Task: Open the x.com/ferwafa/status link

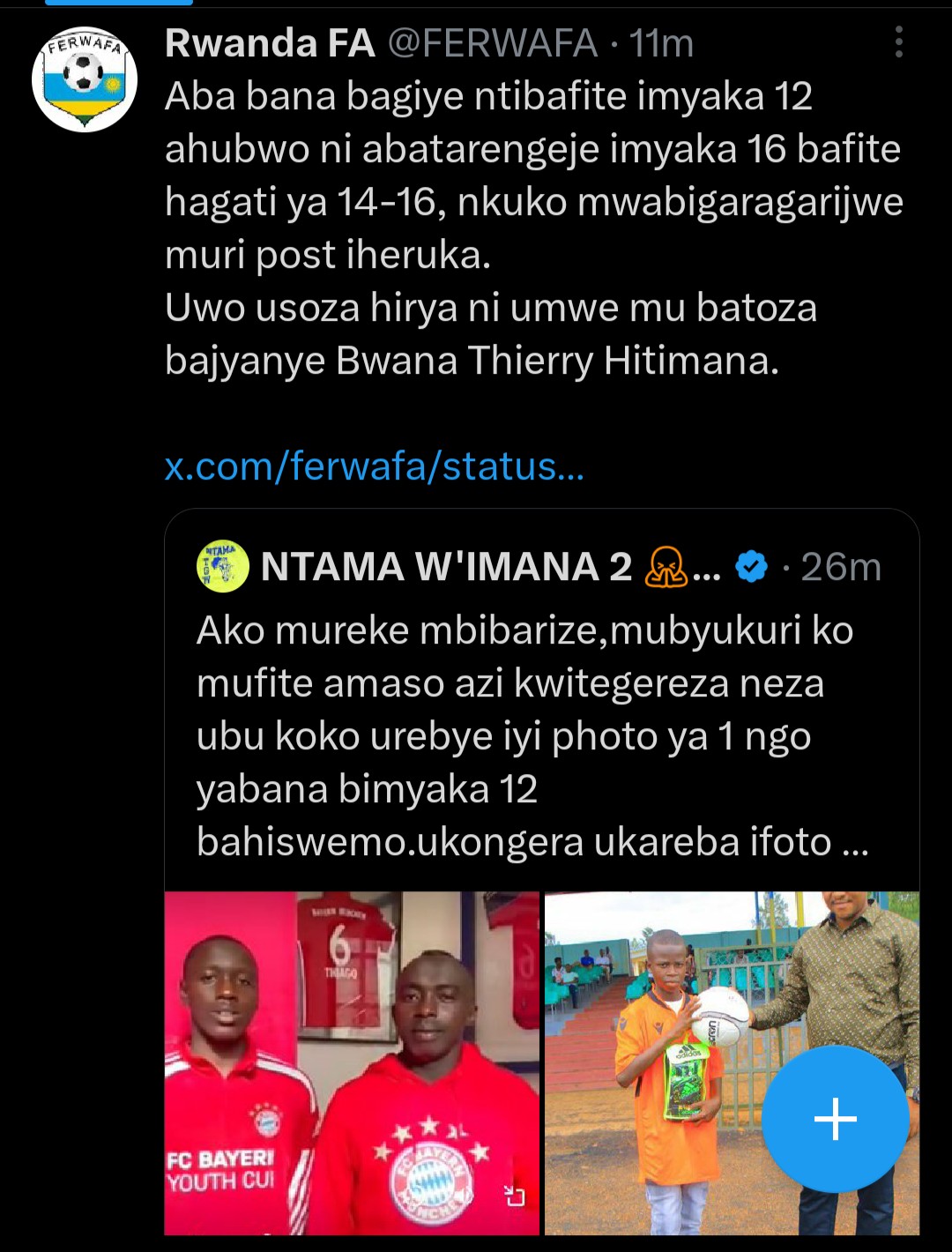Action: pyautogui.click(x=375, y=466)
